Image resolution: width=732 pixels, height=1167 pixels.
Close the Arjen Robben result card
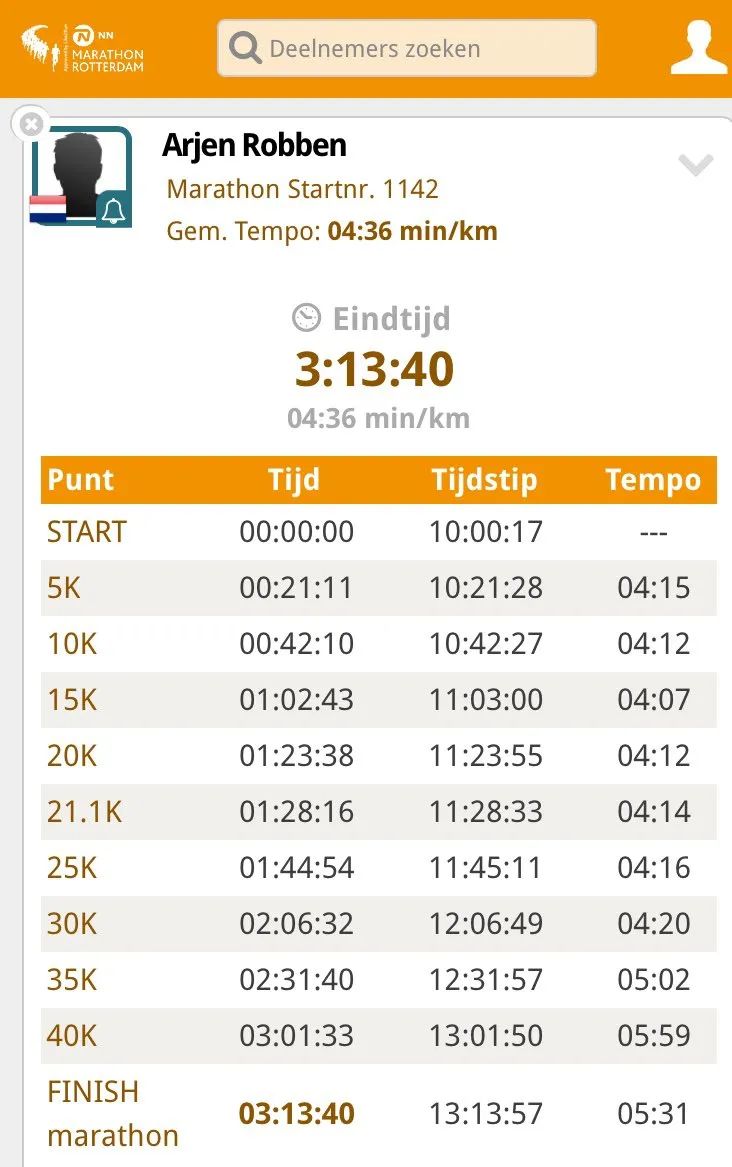pos(31,124)
